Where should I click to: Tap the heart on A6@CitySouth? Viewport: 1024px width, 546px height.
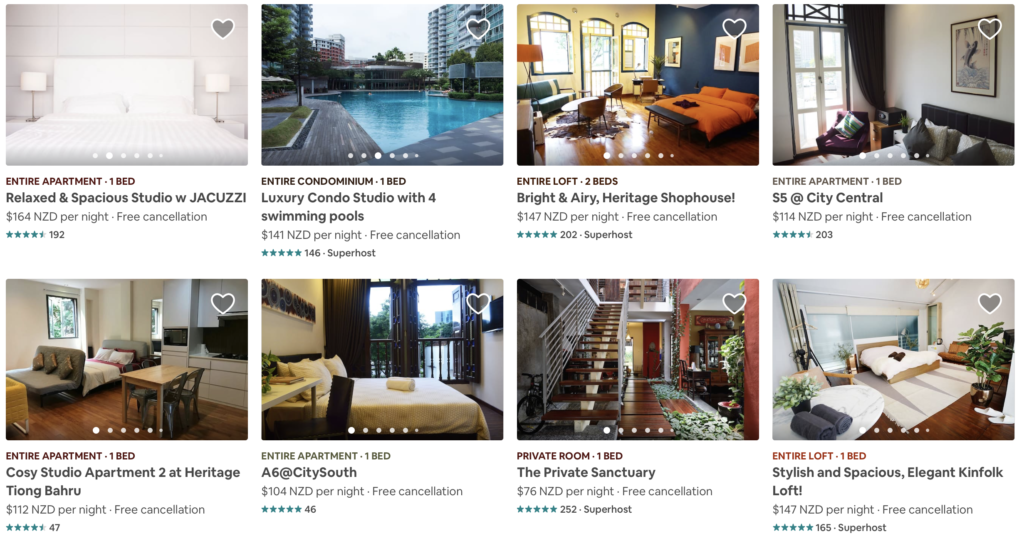(478, 303)
